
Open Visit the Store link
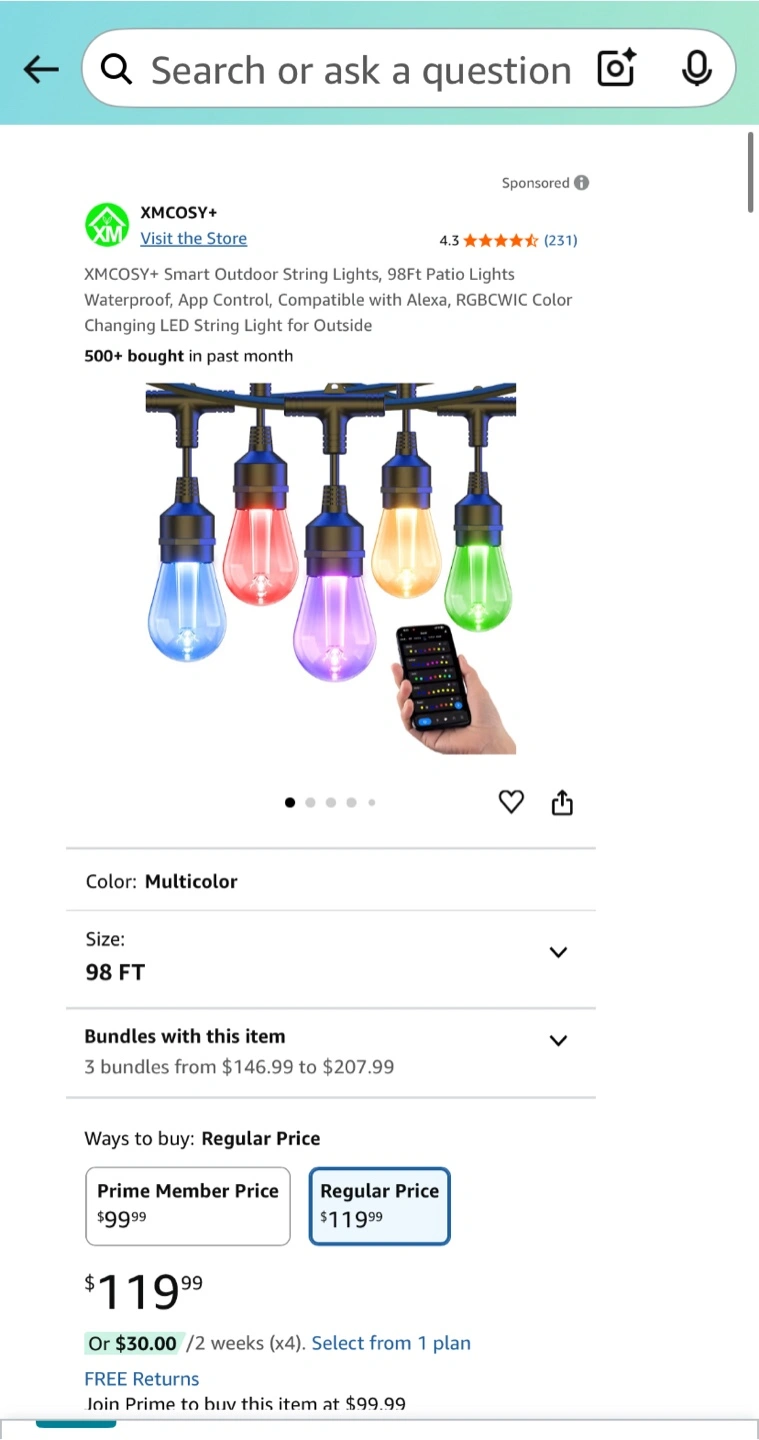193,238
